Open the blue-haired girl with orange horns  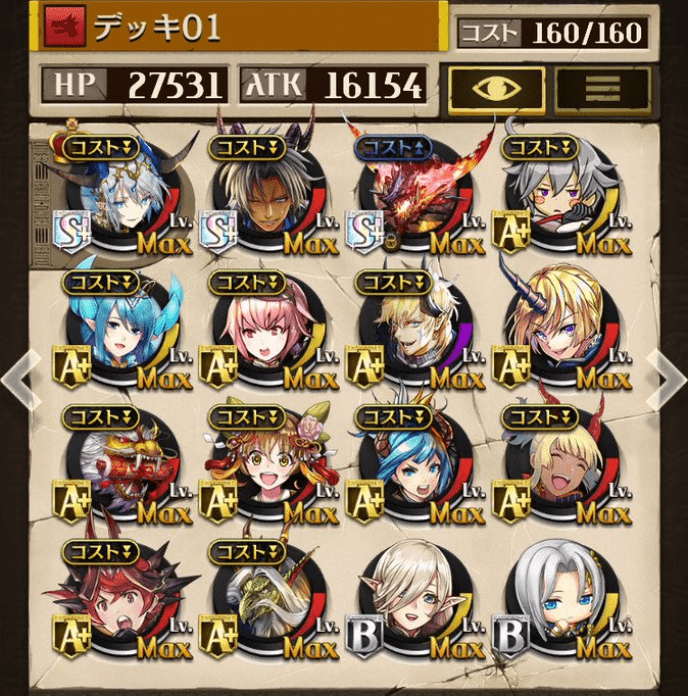pos(410,467)
